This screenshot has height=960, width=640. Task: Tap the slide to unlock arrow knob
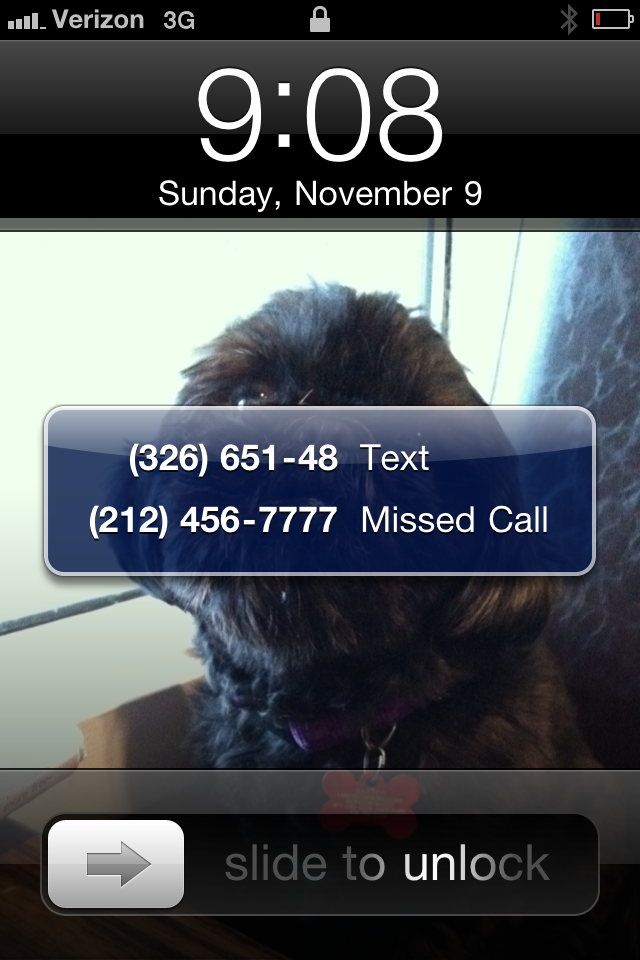116,864
